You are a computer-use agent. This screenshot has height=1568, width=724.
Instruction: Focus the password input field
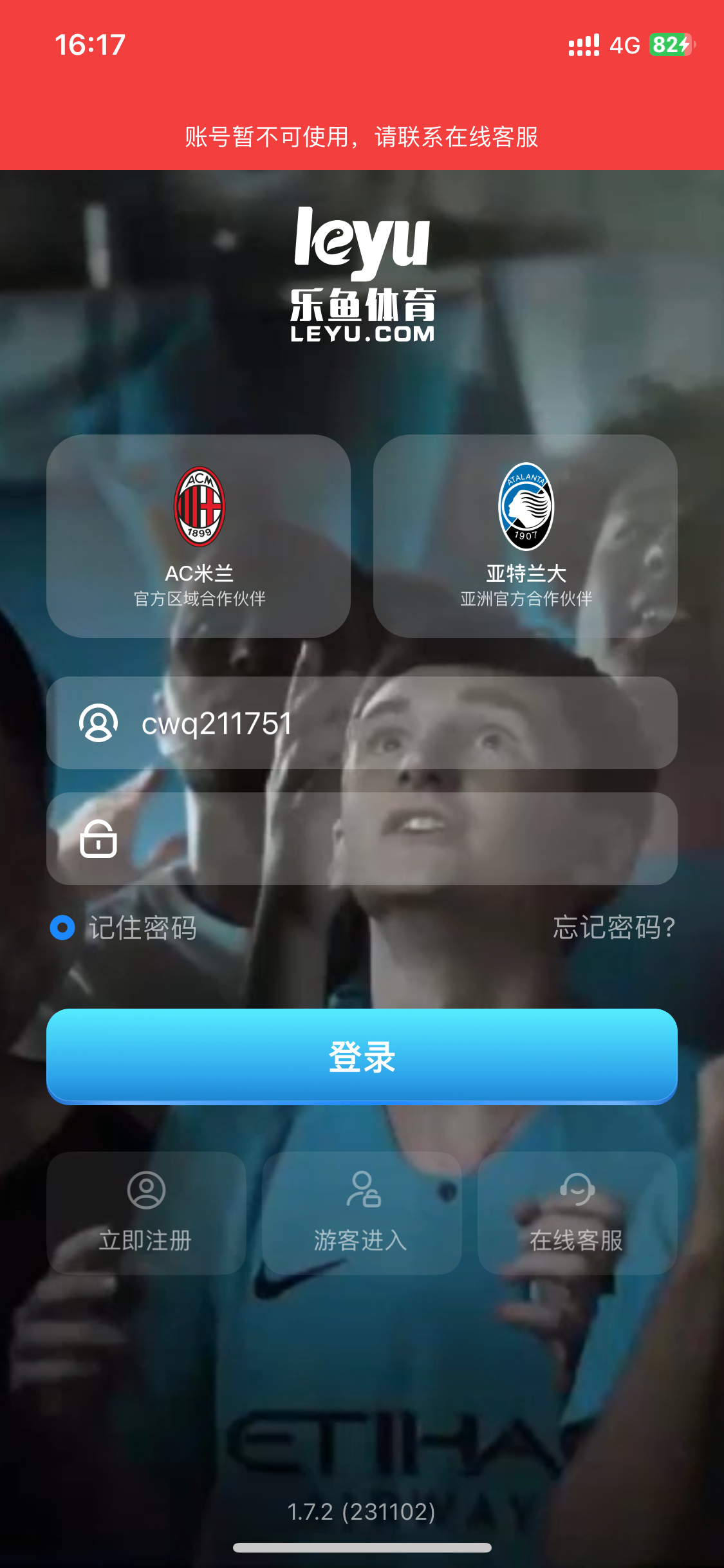(x=386, y=839)
